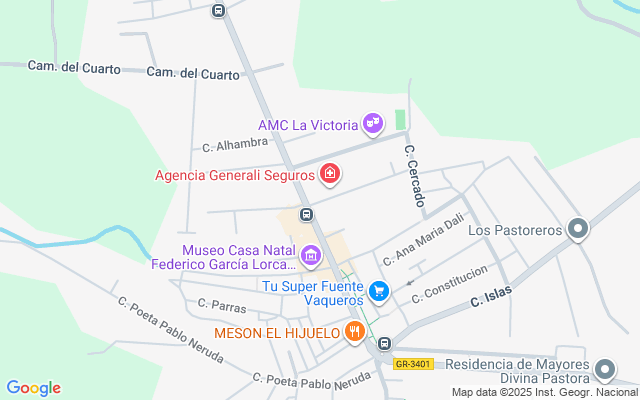Image resolution: width=640 pixels, height=400 pixels.
Task: Select the Los Pastoreros place marker
Action: pos(577,230)
